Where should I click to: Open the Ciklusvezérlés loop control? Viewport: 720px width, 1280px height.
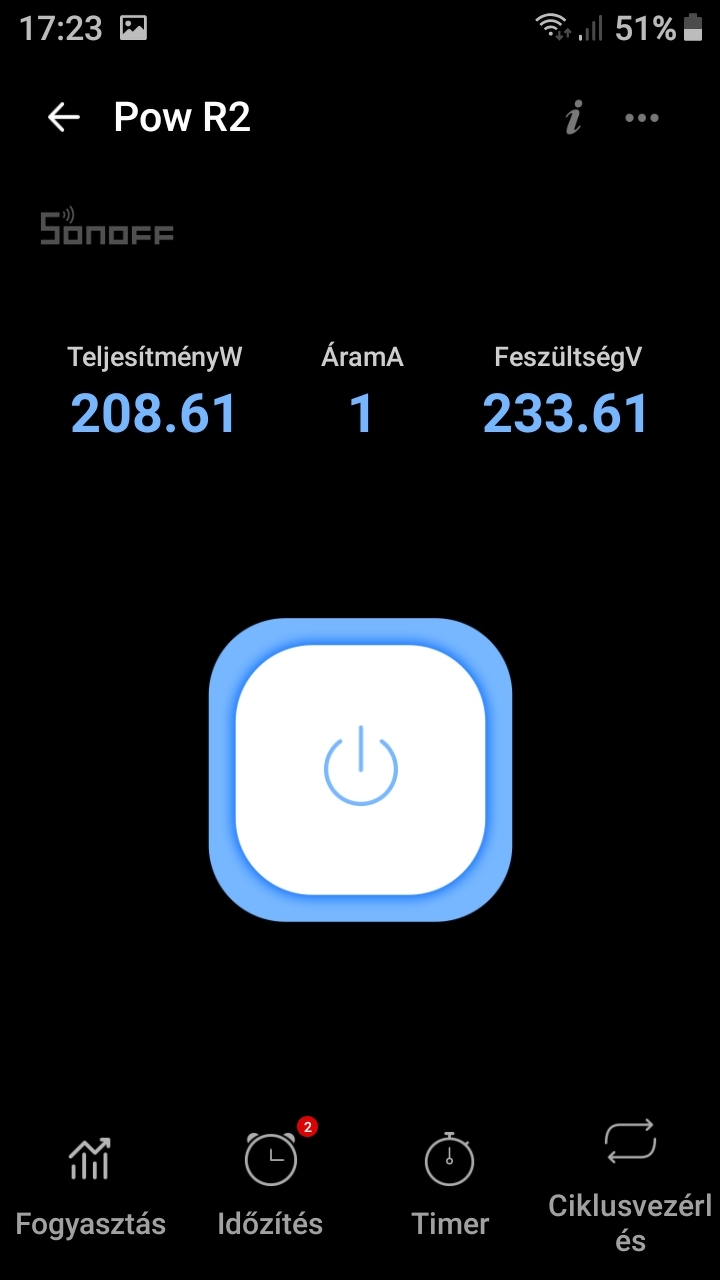pos(630,1187)
